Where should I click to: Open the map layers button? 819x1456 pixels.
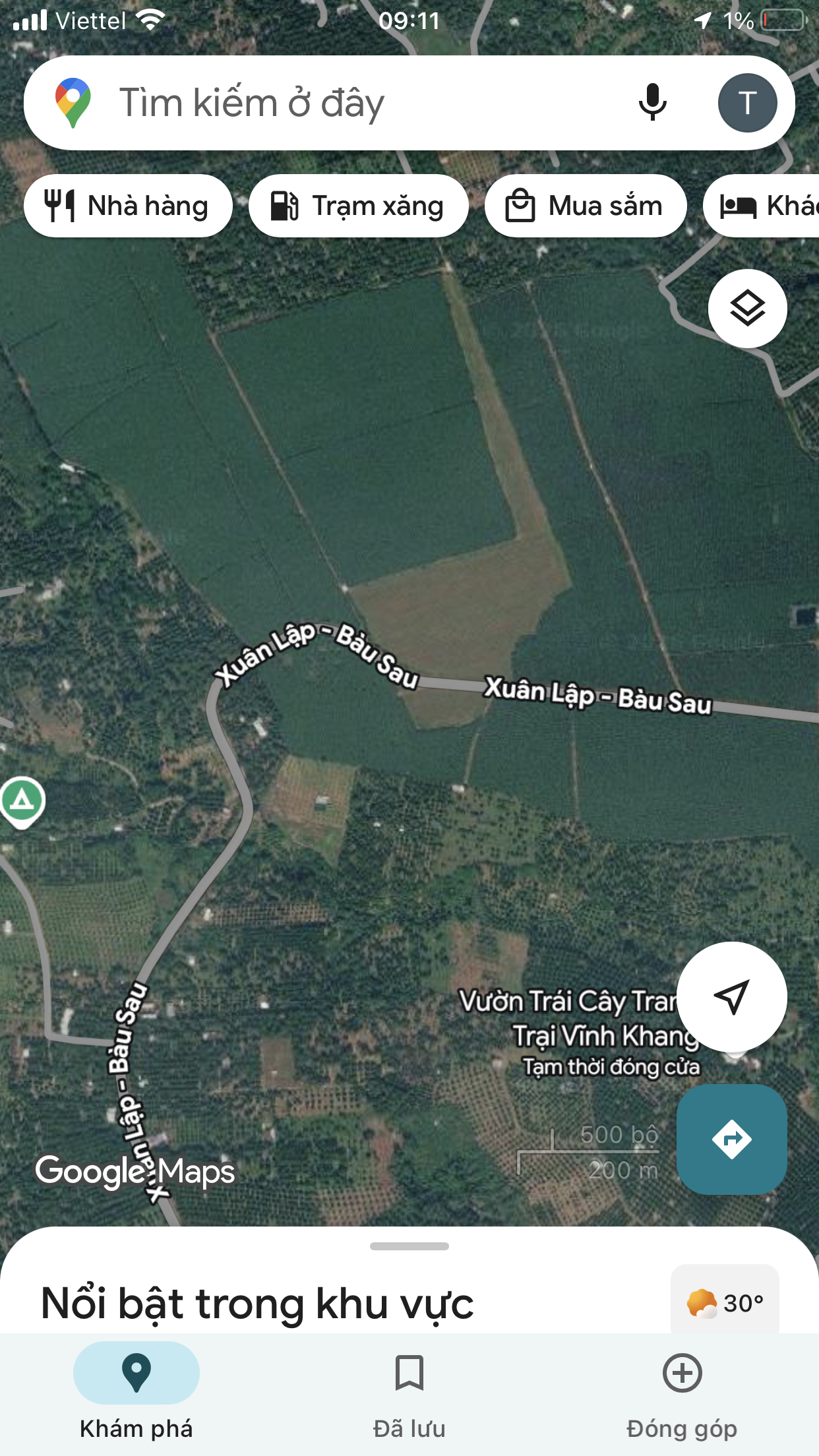747,309
